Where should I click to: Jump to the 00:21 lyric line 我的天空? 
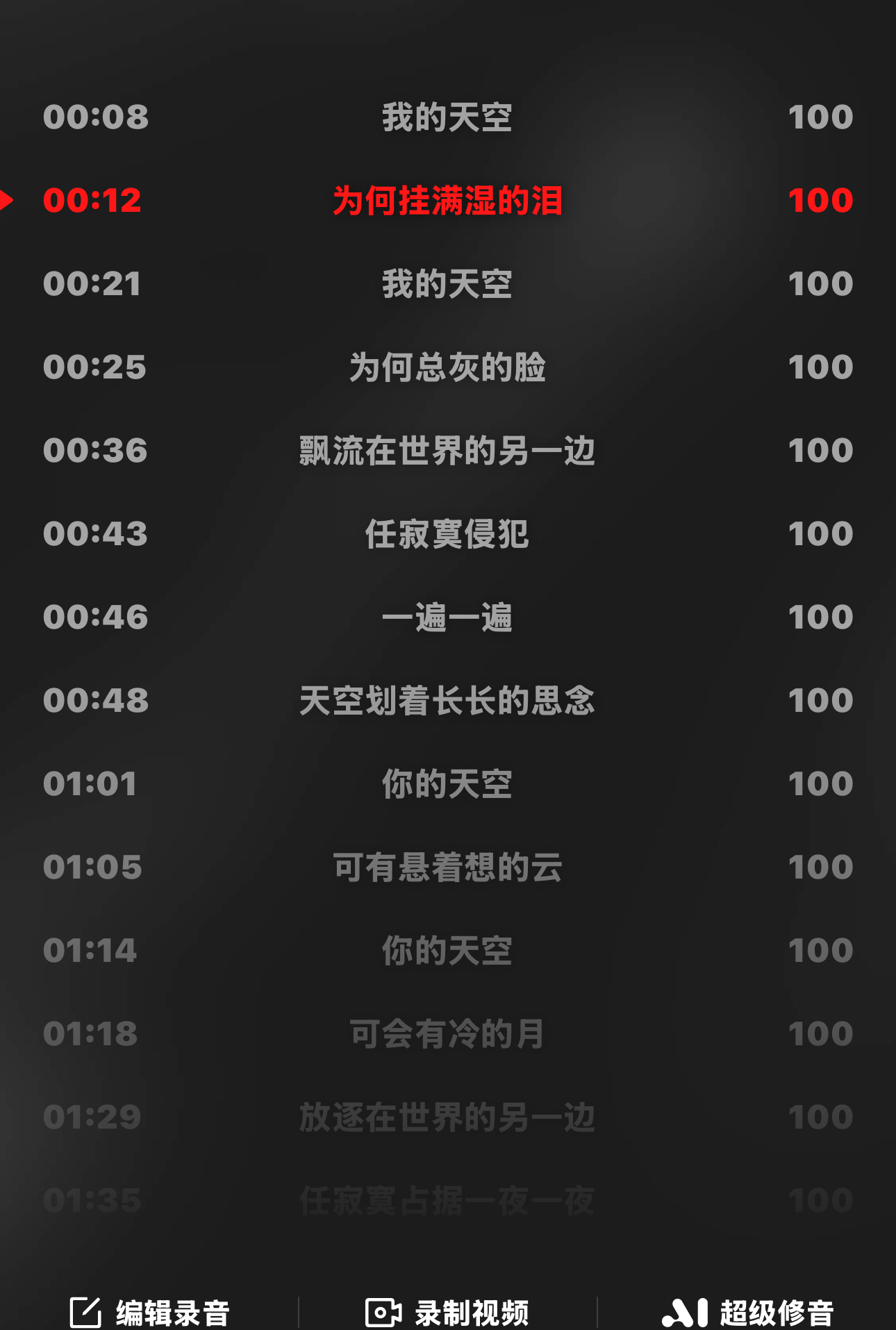447,283
